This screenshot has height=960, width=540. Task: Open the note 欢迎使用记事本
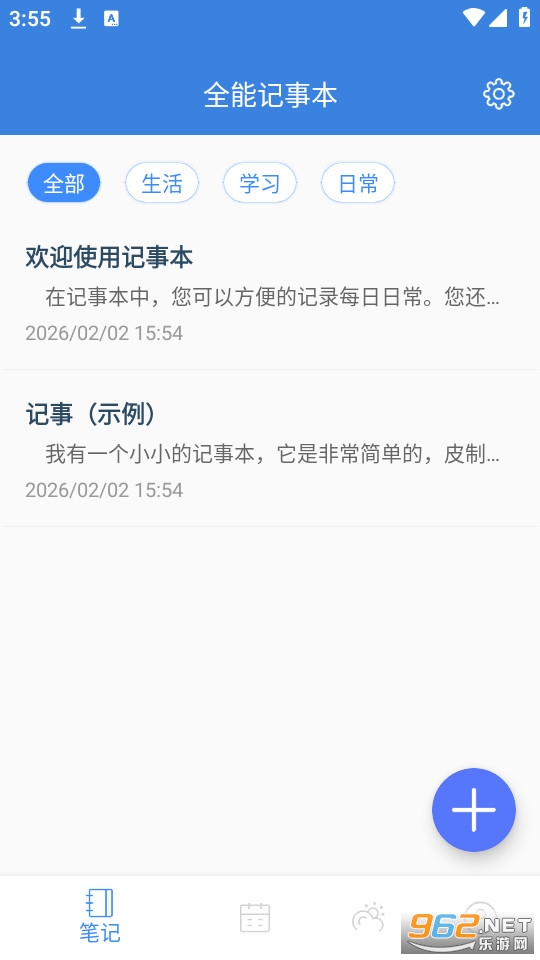click(270, 293)
